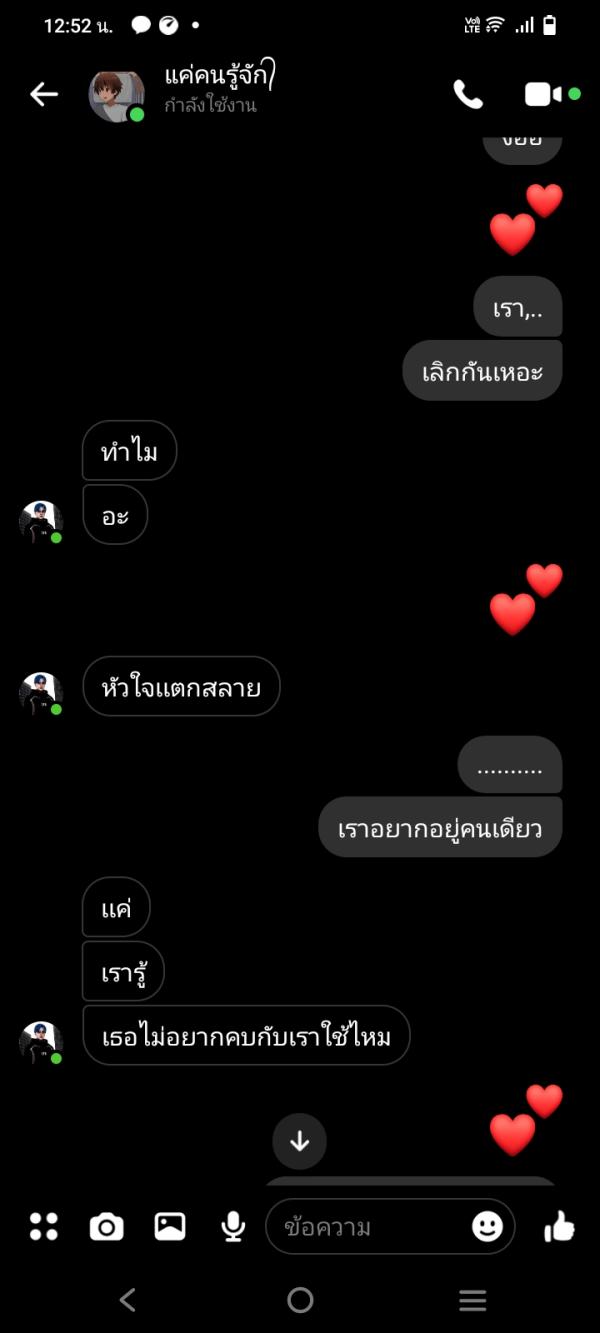Jump to latest messages with down arrow
Screen dimensions: 600x1333
[x=299, y=1141]
